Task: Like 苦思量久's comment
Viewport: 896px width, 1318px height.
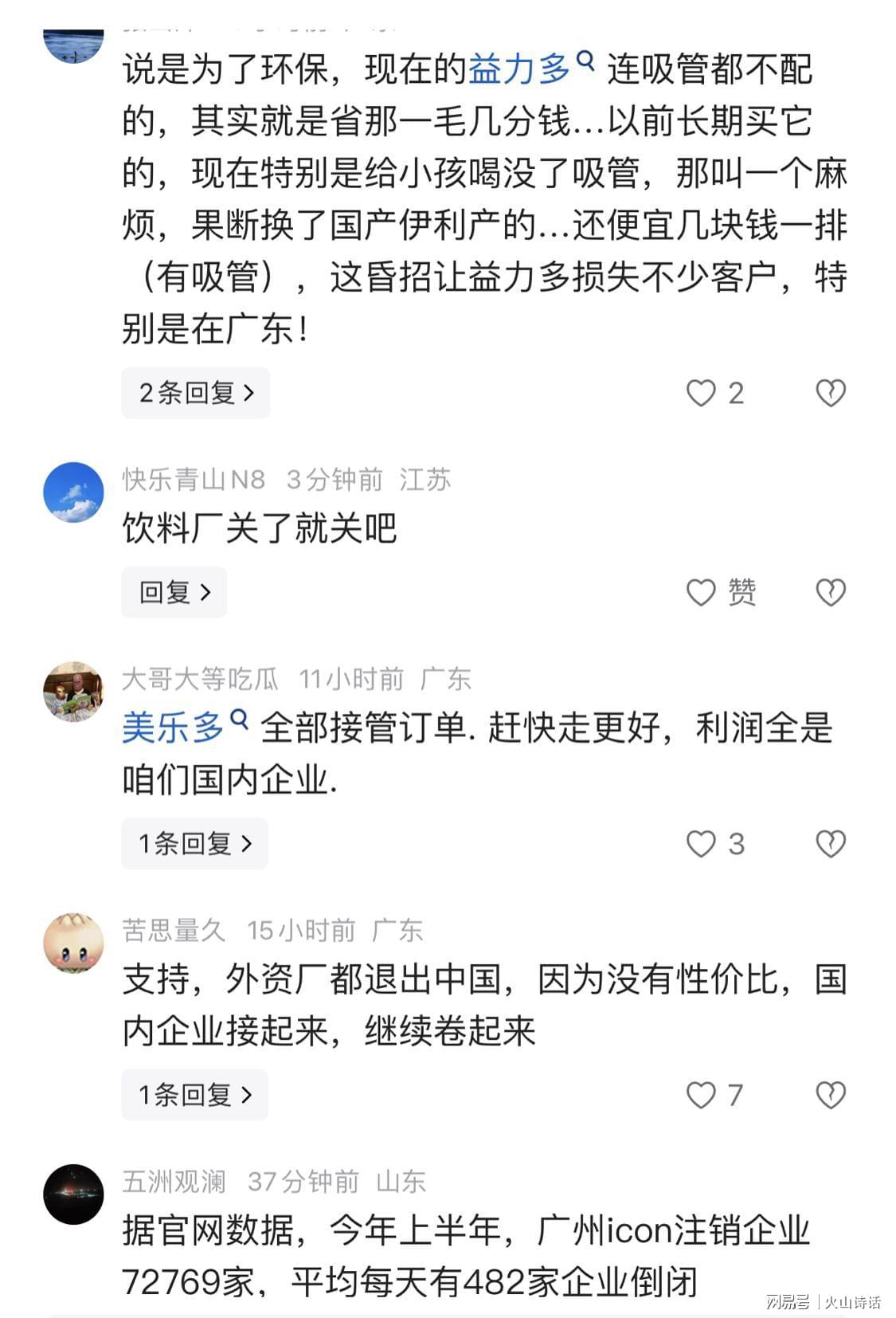Action: (702, 1095)
